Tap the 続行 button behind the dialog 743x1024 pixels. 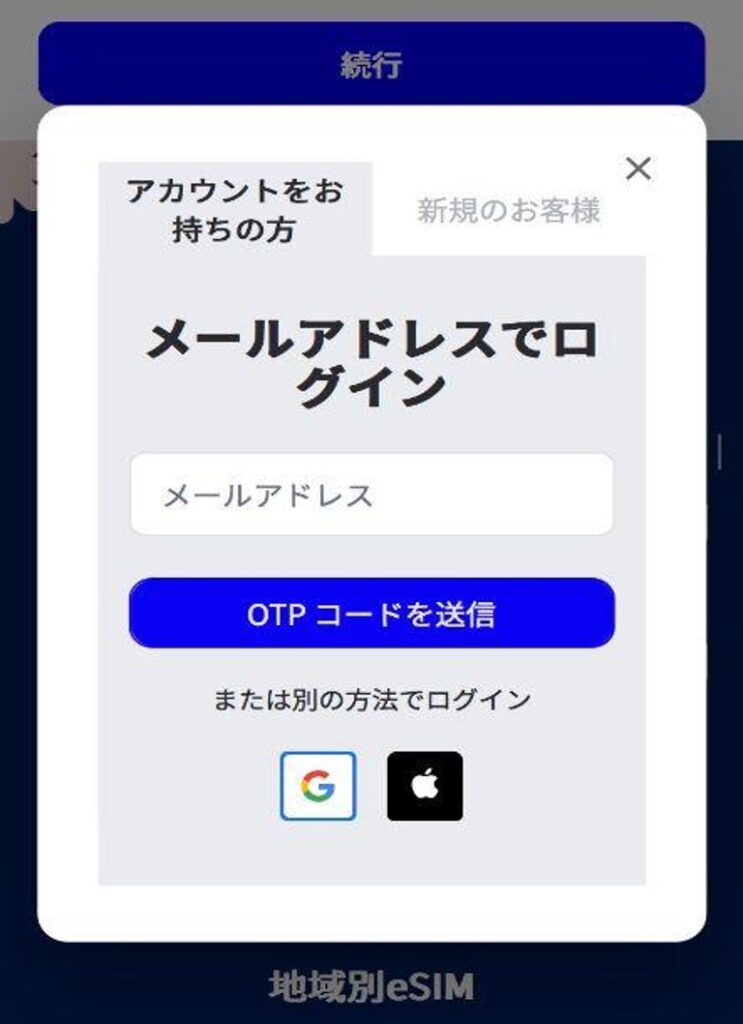pyautogui.click(x=371, y=65)
